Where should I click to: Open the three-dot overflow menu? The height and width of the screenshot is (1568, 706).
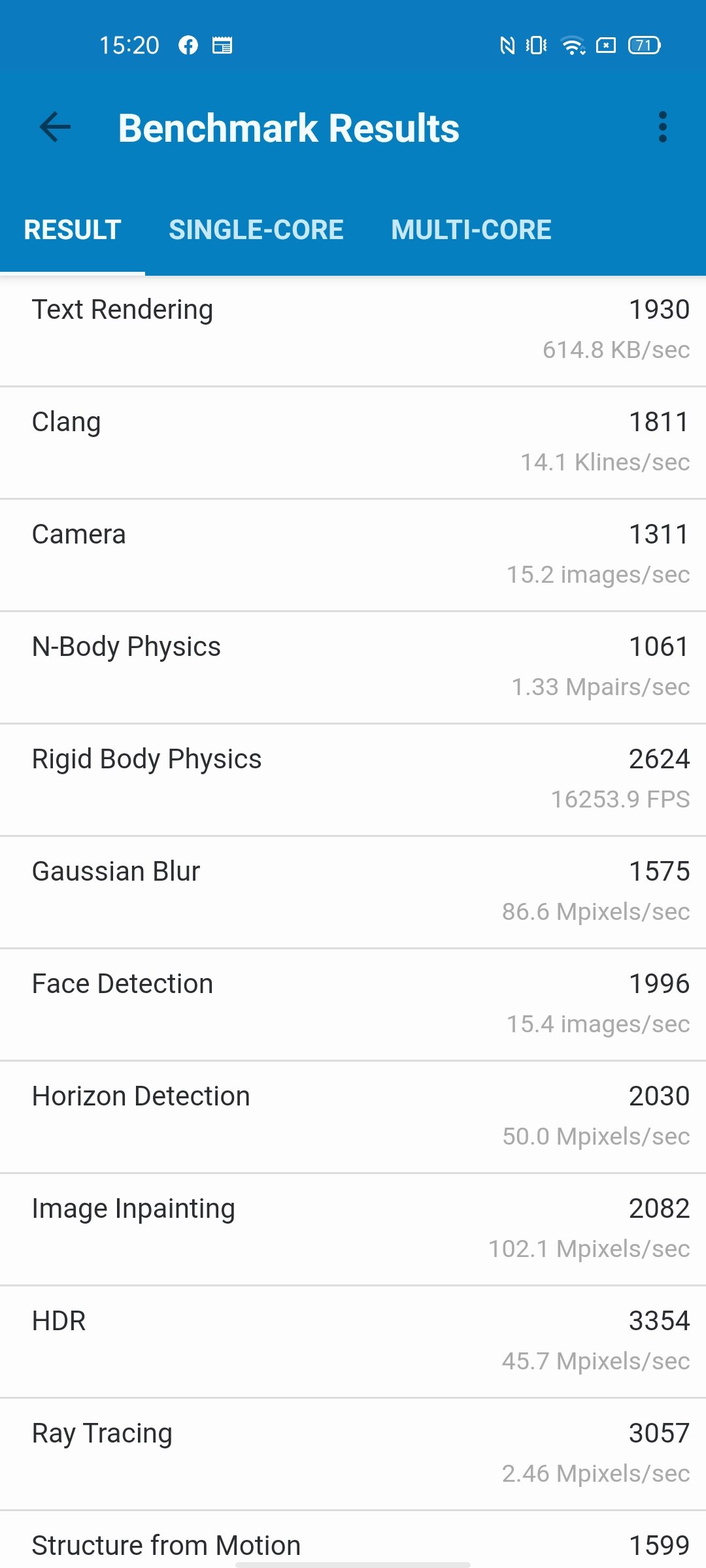point(663,127)
